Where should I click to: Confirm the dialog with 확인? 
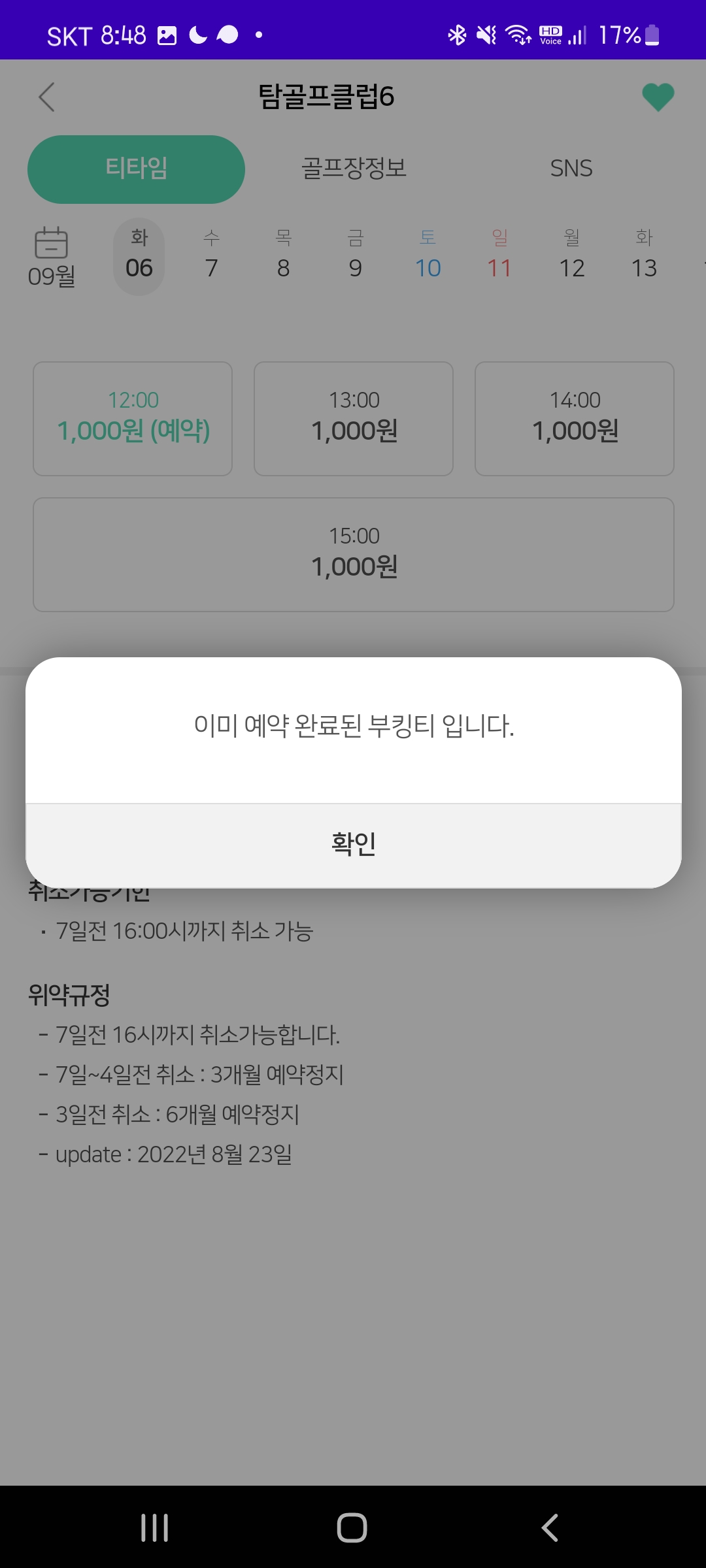353,844
